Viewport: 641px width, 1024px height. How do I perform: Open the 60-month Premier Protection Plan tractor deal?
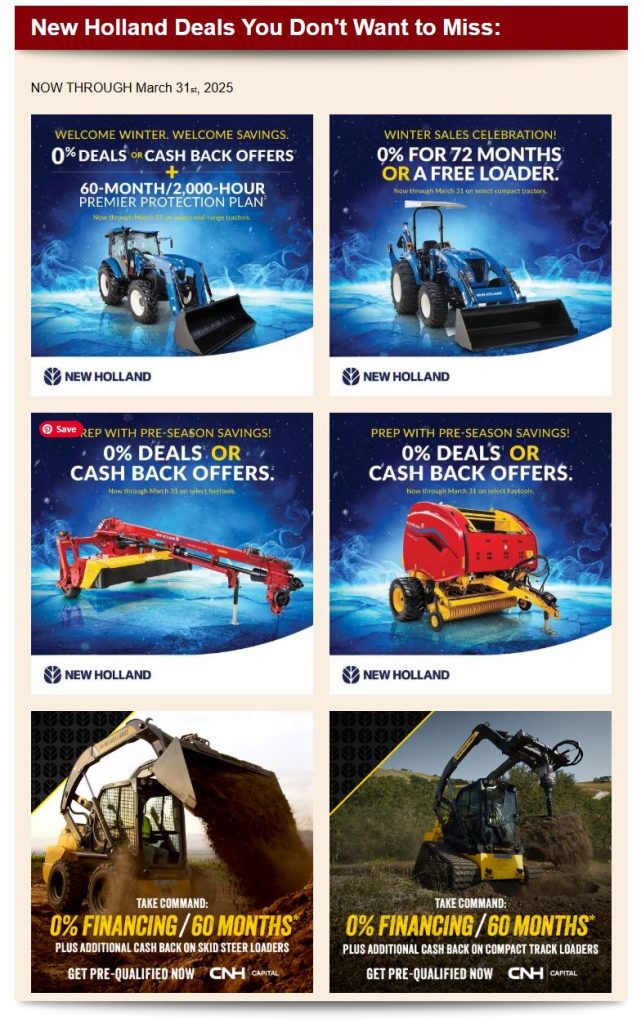[172, 254]
